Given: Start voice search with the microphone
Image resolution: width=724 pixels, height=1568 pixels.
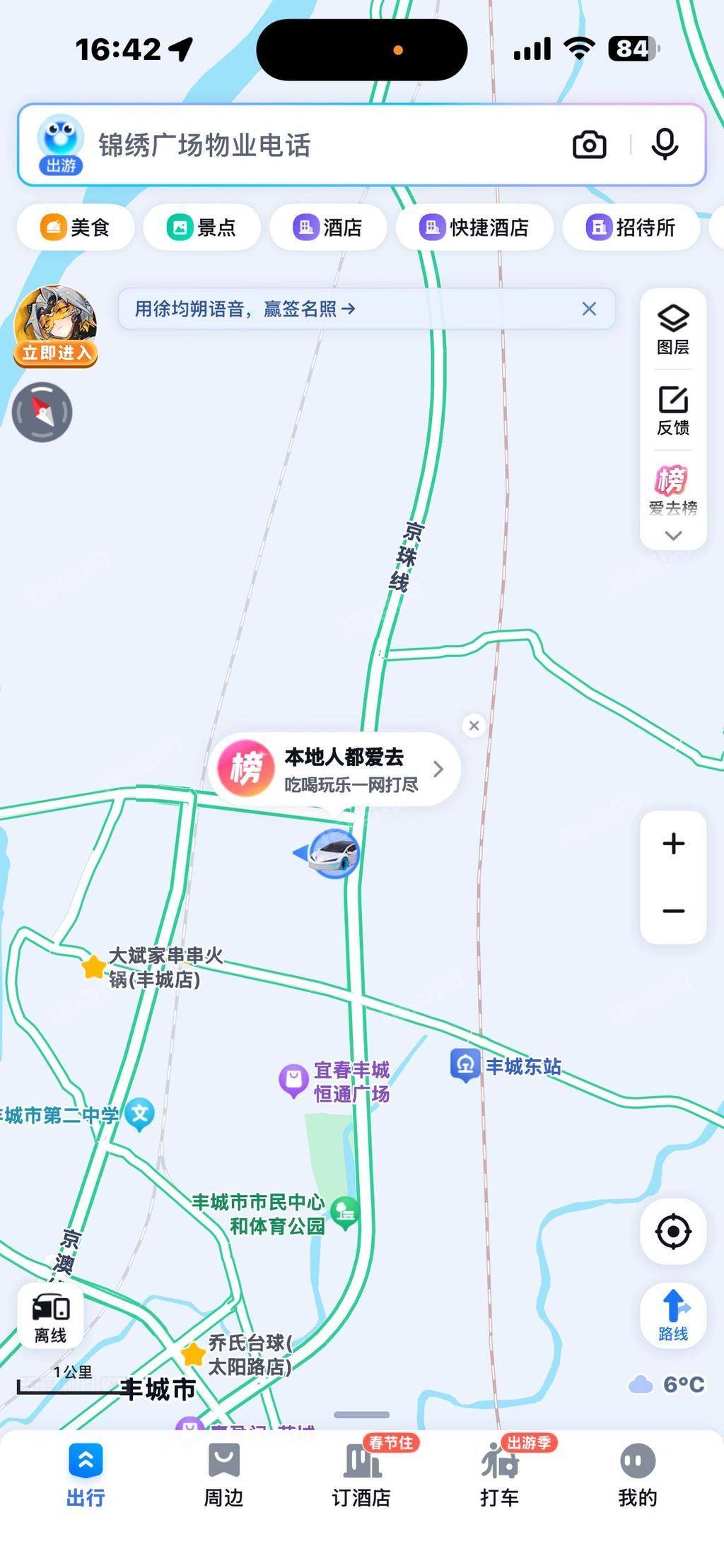Looking at the screenshot, I should tap(665, 145).
